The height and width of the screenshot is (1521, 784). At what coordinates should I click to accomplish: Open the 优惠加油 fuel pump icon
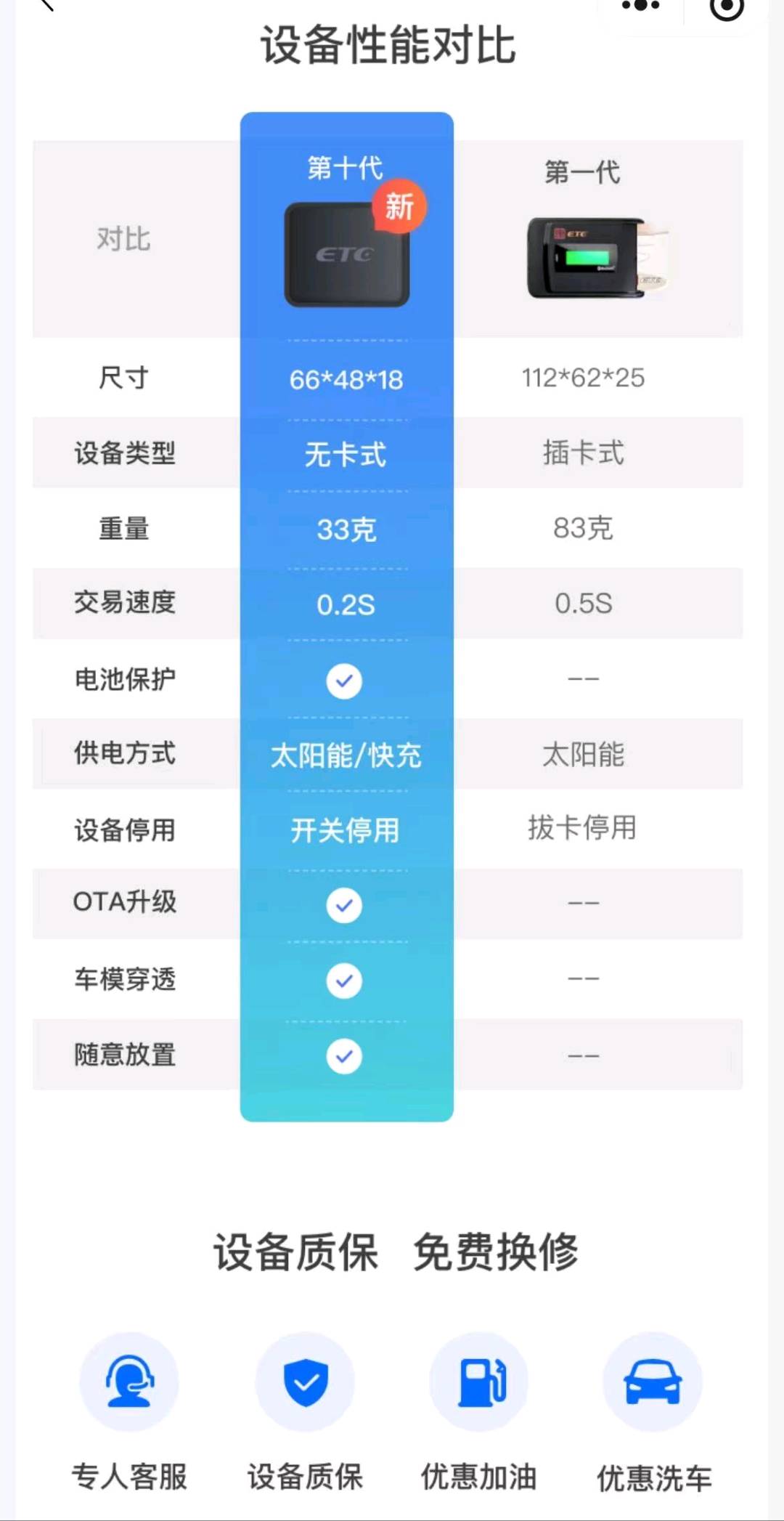[479, 1384]
